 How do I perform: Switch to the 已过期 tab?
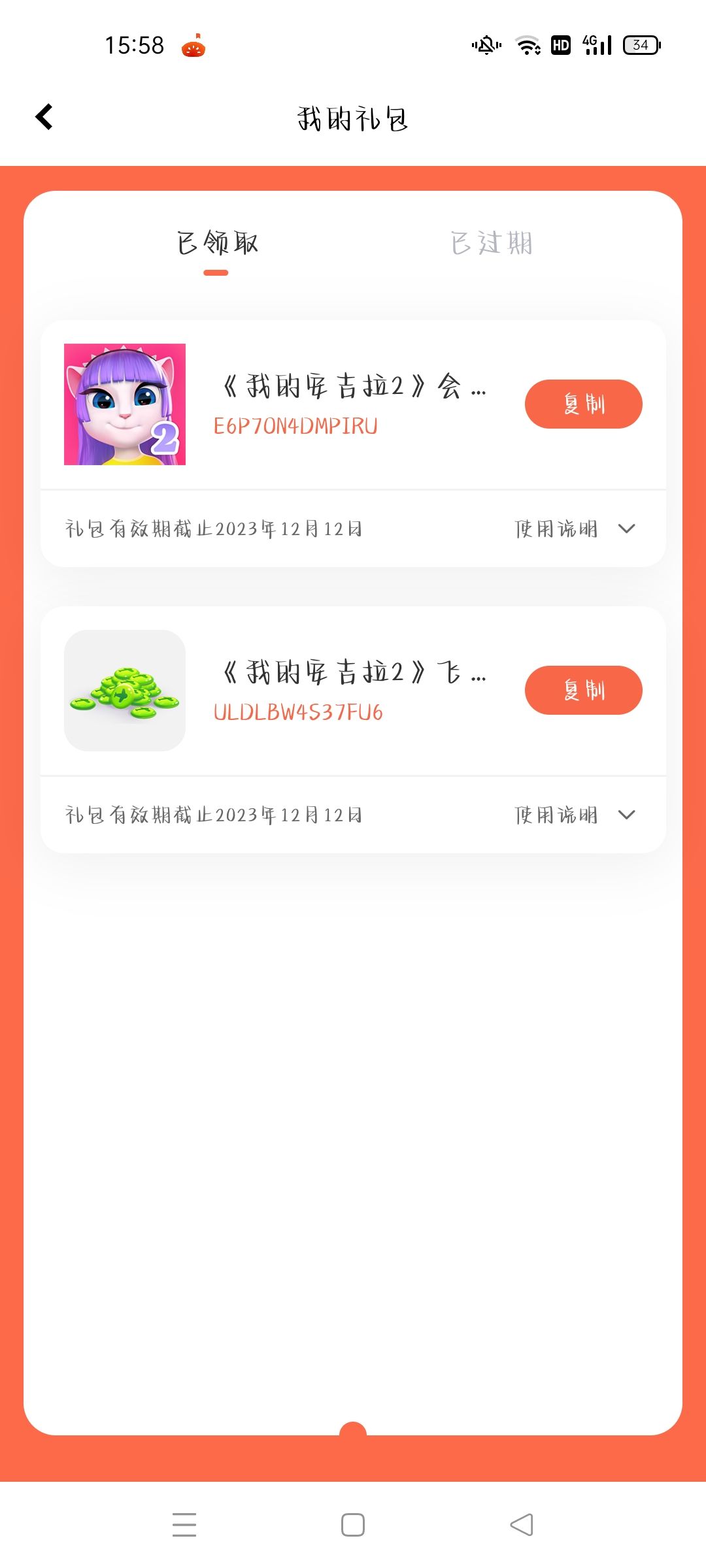click(492, 244)
